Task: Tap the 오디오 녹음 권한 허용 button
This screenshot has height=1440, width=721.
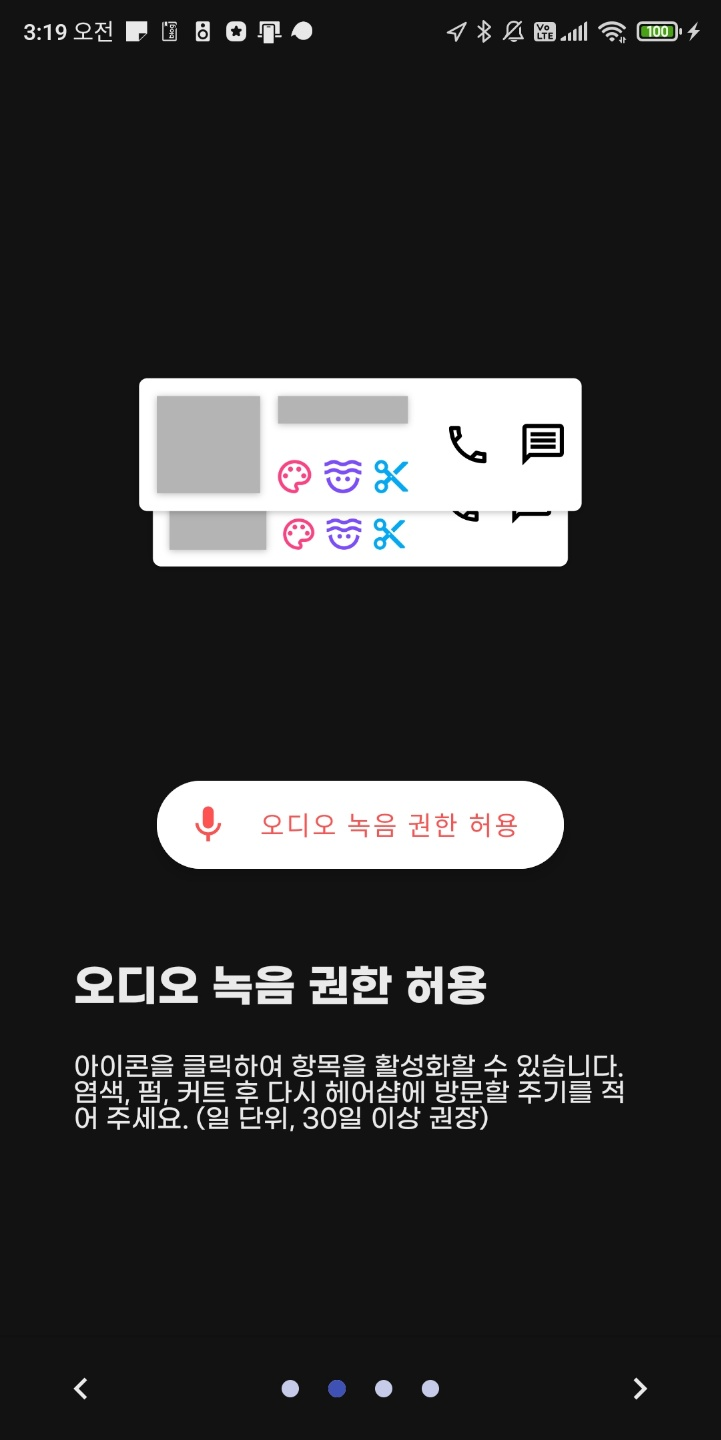Action: (x=360, y=825)
